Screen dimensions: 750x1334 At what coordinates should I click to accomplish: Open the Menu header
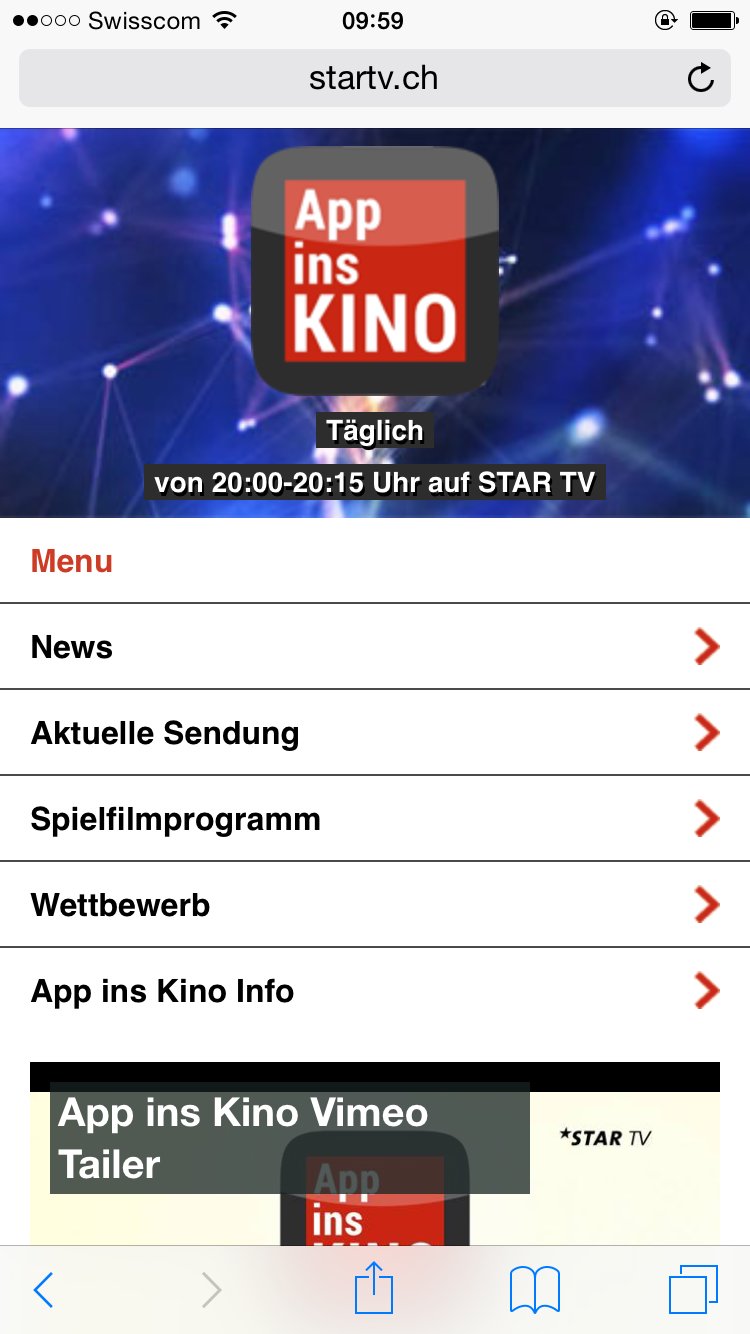(x=71, y=561)
